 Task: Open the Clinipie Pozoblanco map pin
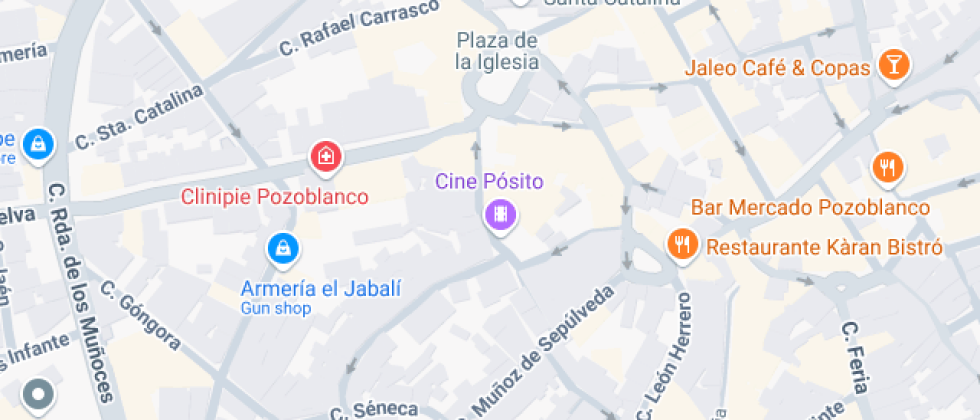326,156
